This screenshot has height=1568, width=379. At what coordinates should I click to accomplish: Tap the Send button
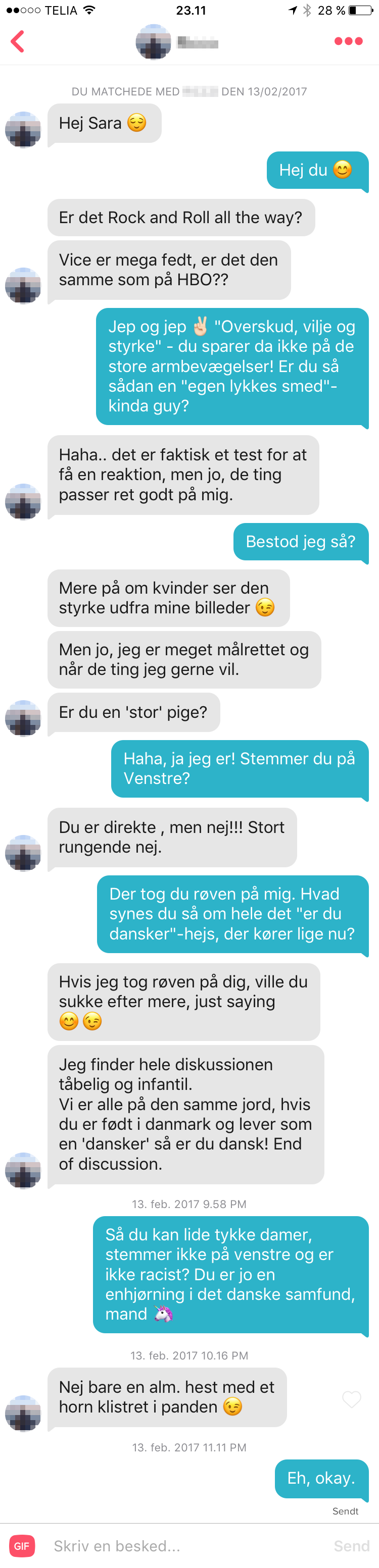[x=351, y=1545]
